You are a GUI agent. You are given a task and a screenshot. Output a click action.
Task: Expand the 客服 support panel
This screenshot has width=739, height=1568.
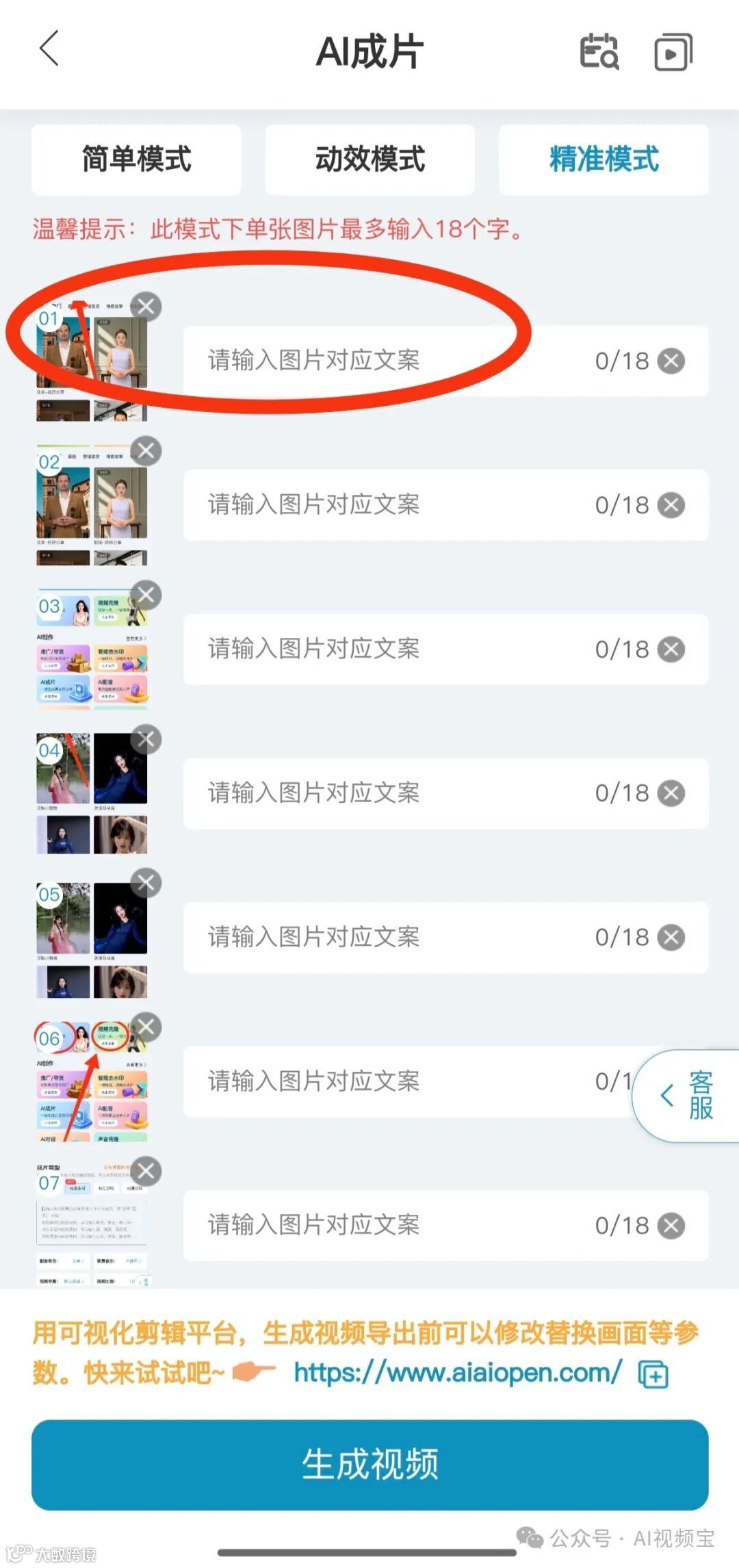688,1095
